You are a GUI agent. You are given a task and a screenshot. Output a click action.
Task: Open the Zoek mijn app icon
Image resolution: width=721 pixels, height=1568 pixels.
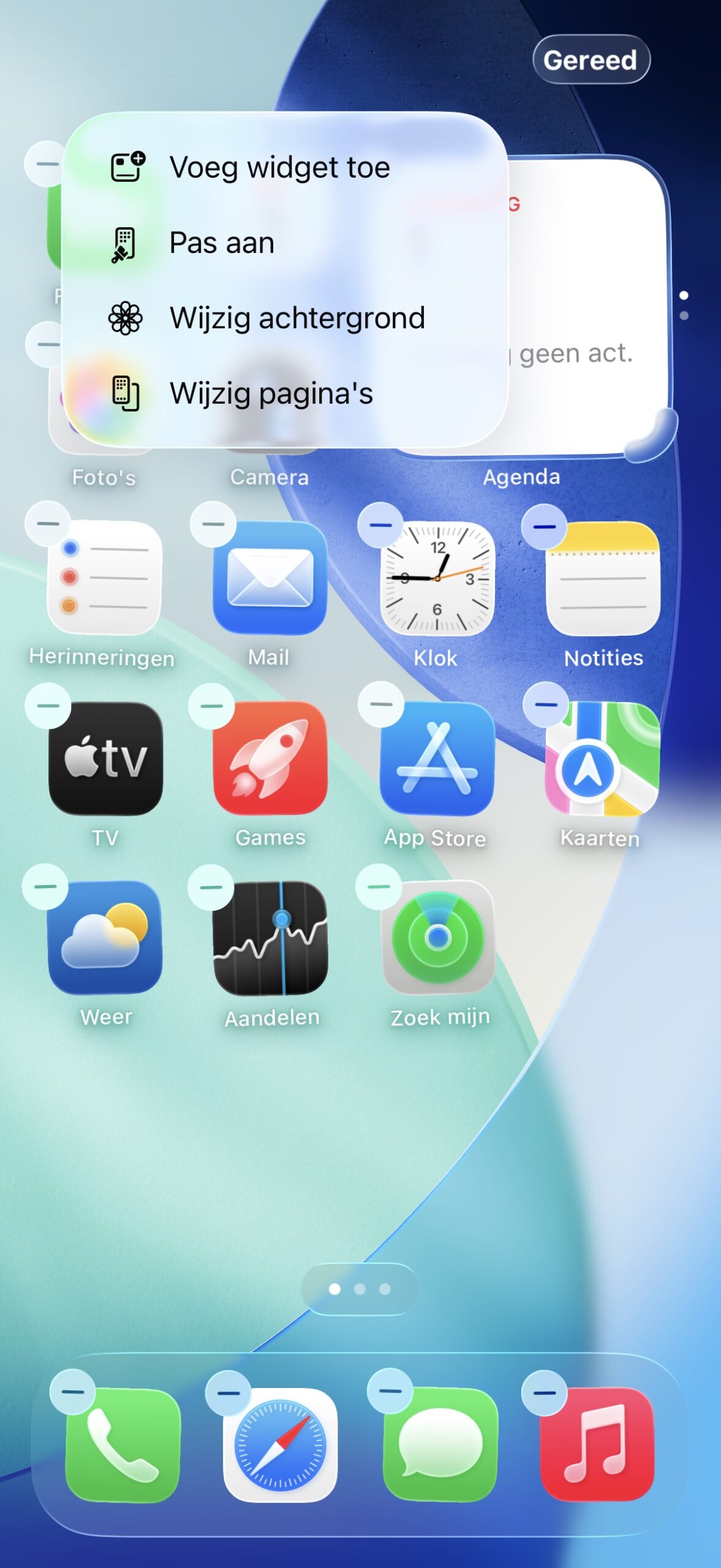pyautogui.click(x=437, y=937)
